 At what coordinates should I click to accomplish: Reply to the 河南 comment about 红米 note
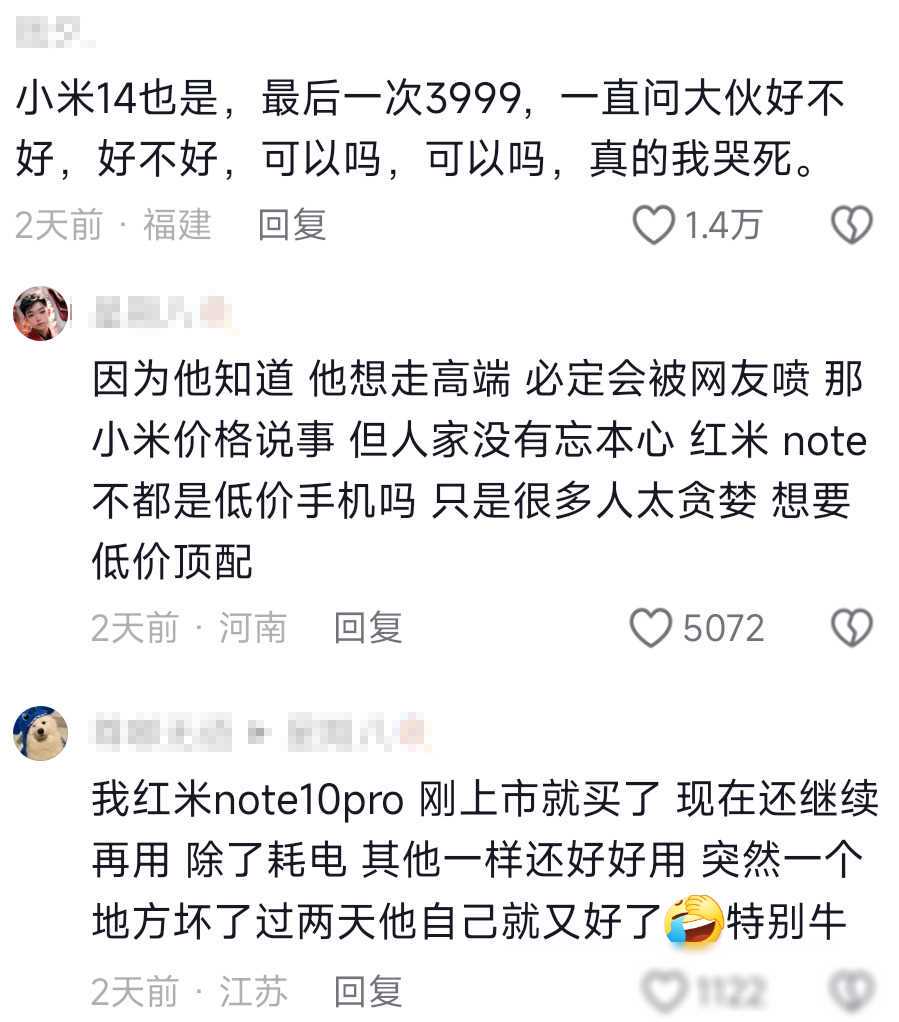[368, 628]
